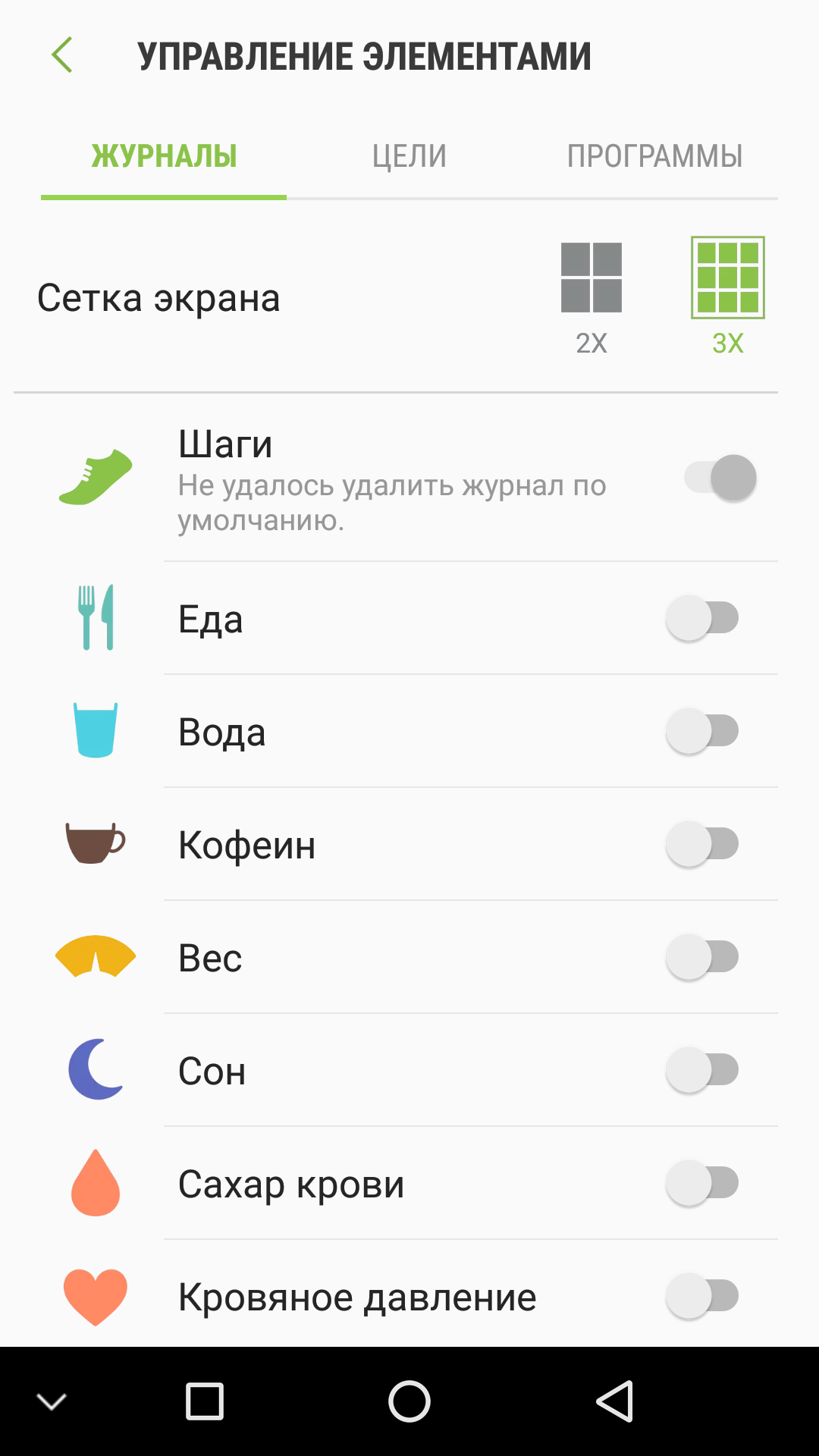Turn on the Вода journal
Screen dimensions: 819x1456
[x=702, y=731]
